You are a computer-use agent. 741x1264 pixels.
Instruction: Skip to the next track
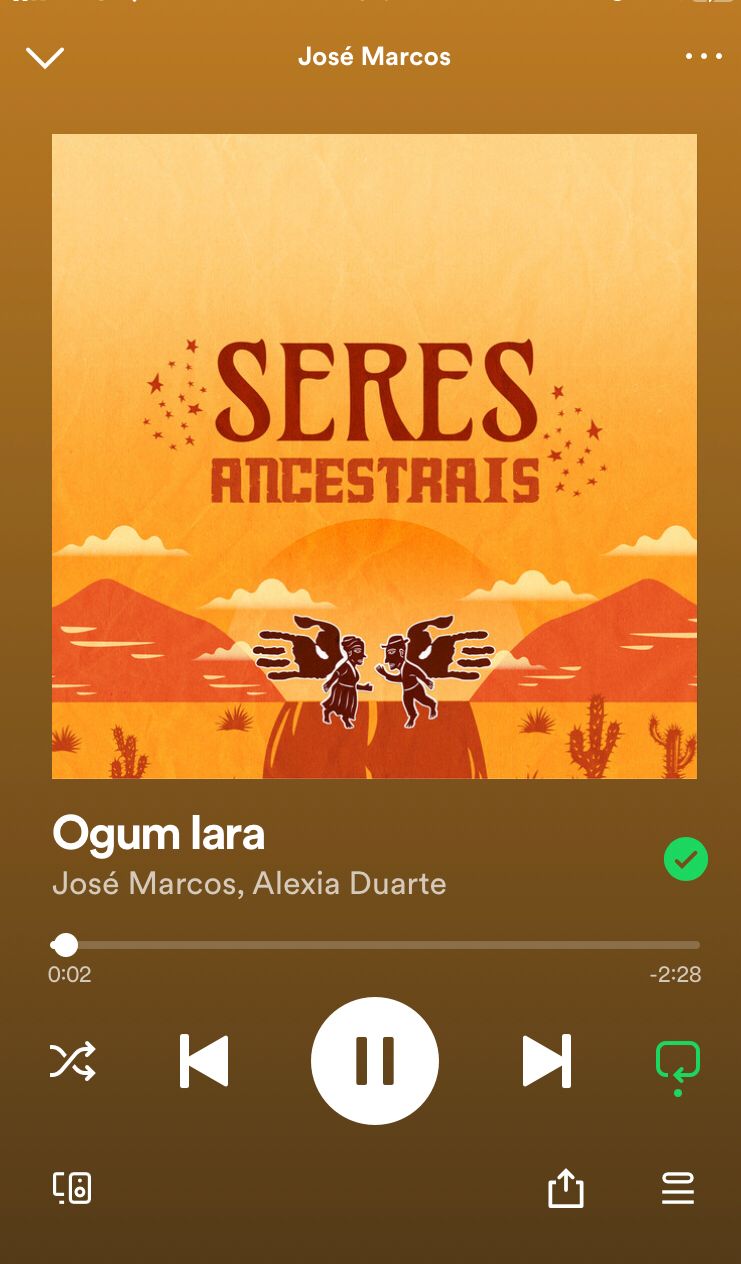(x=546, y=1061)
